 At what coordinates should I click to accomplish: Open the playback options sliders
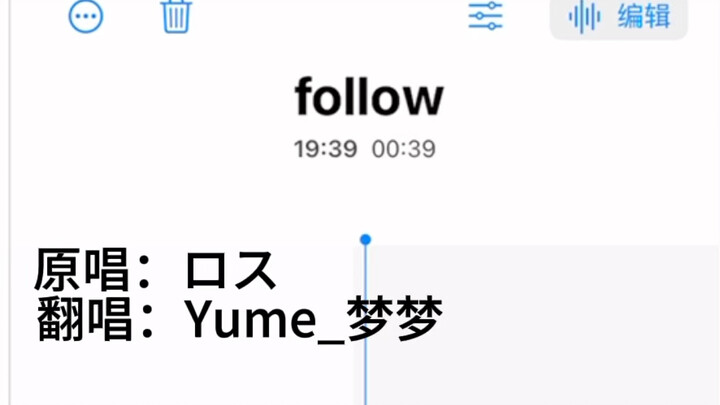tap(486, 15)
